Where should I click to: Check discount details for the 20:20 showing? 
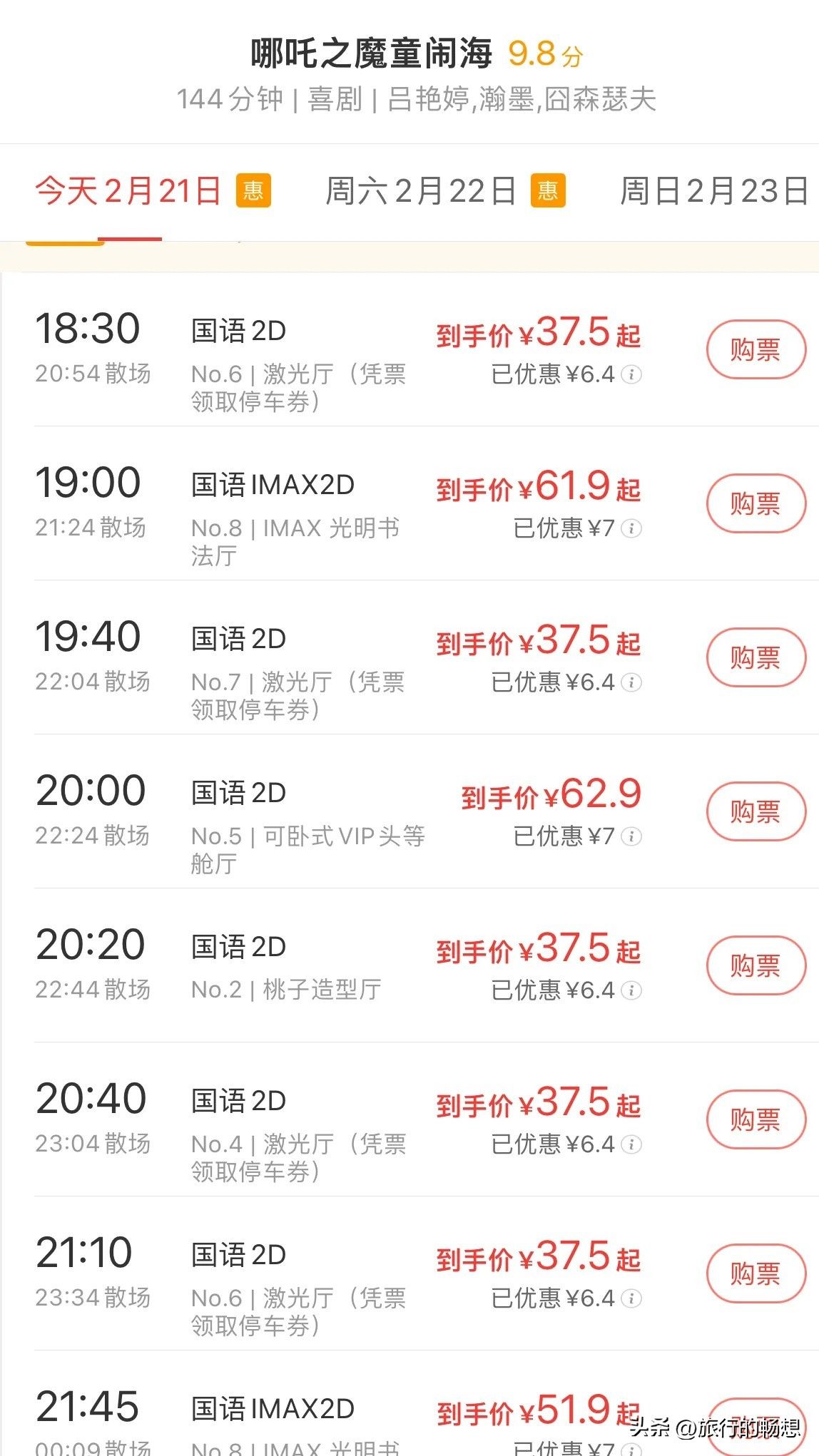click(x=631, y=990)
